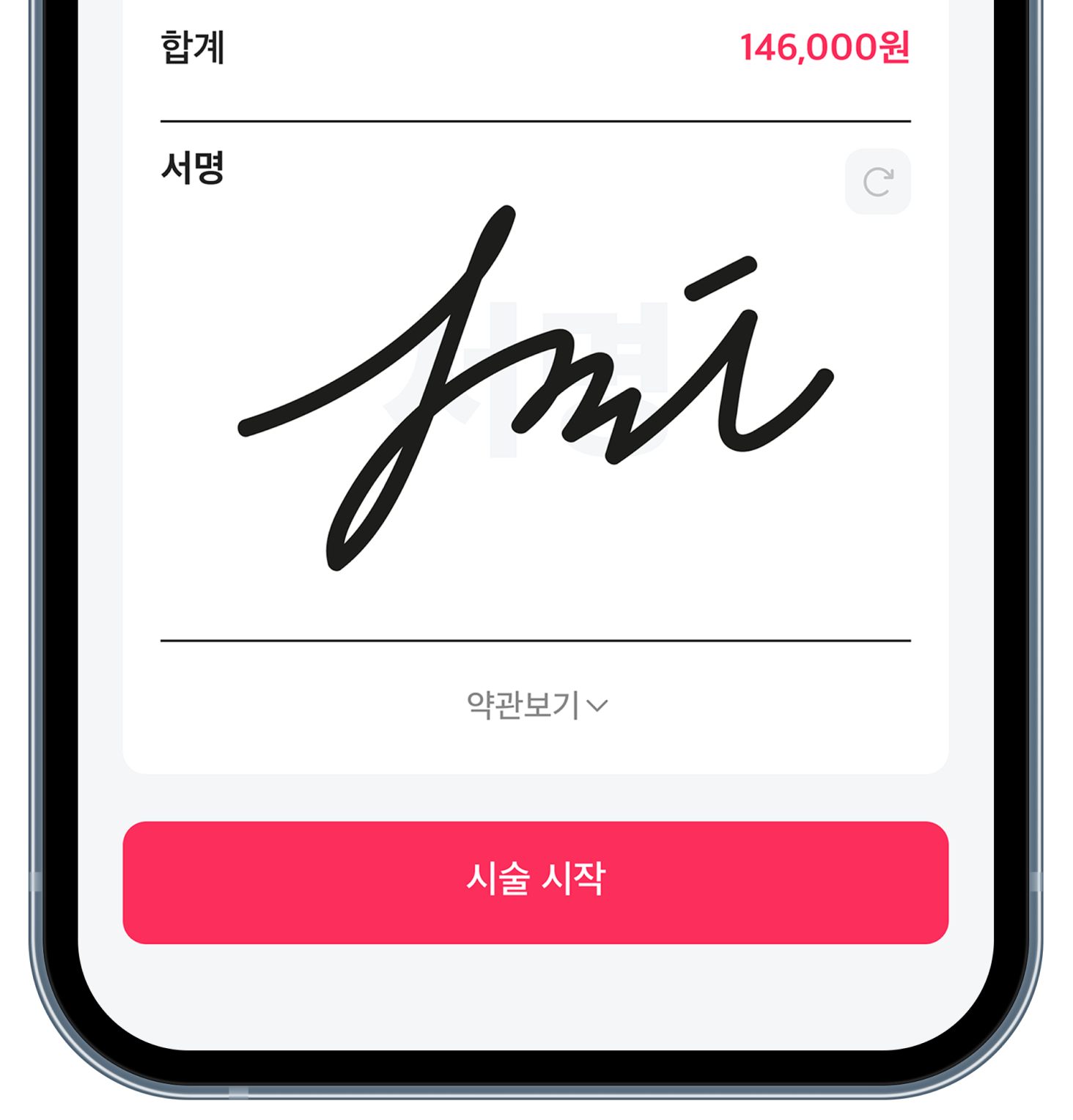The image size is (1073, 1120).
Task: Tap the 서명 signature pad
Action: 535,410
